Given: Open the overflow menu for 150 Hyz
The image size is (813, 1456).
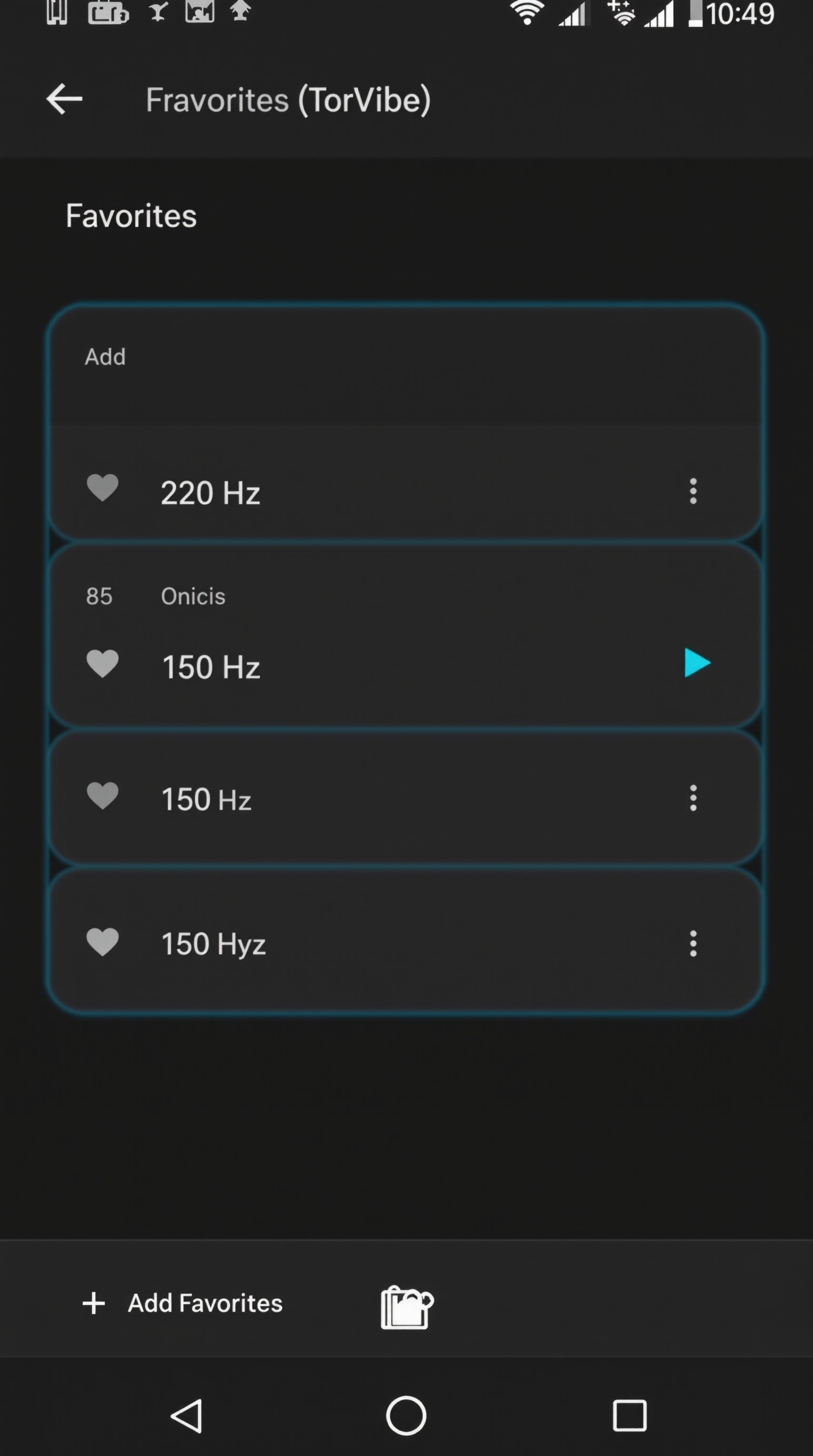Looking at the screenshot, I should coord(692,943).
